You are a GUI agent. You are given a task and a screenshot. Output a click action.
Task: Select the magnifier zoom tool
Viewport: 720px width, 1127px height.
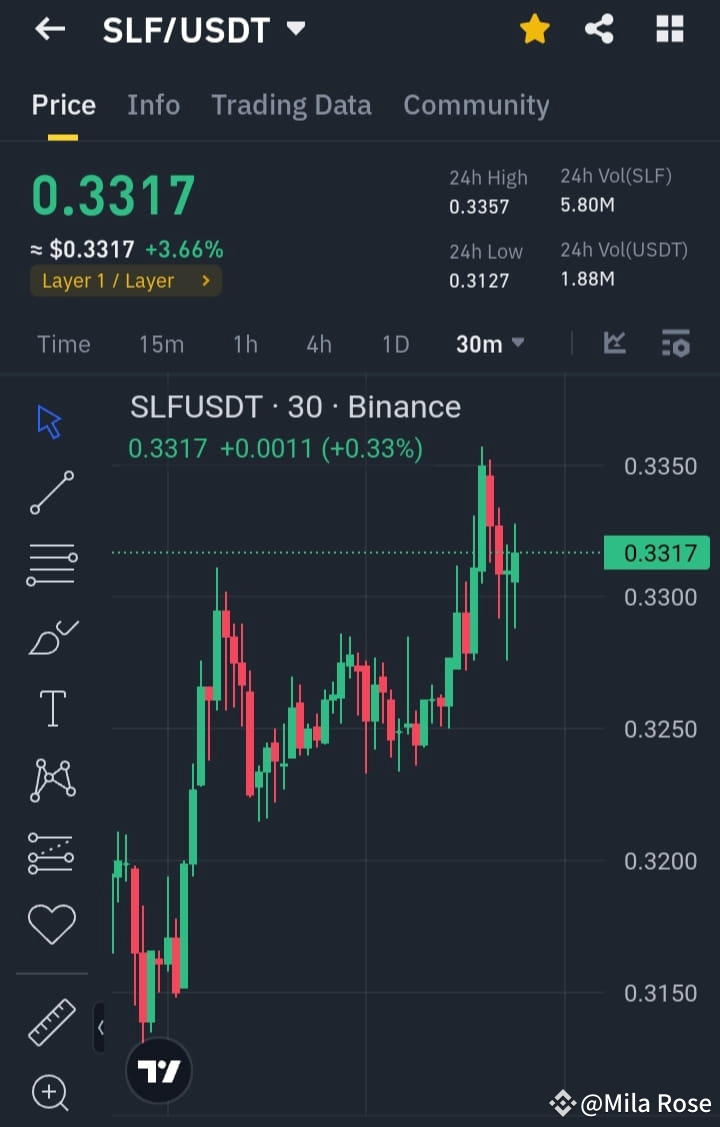tap(50, 1094)
